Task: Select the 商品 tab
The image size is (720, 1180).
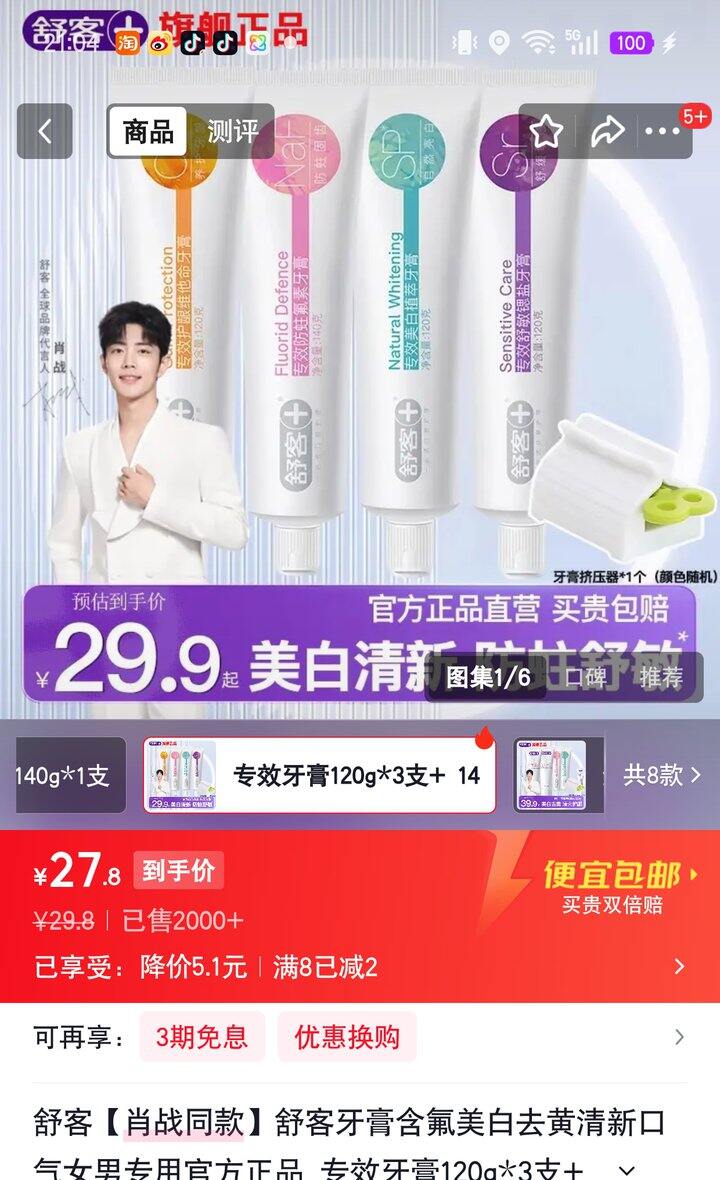Action: 147,132
